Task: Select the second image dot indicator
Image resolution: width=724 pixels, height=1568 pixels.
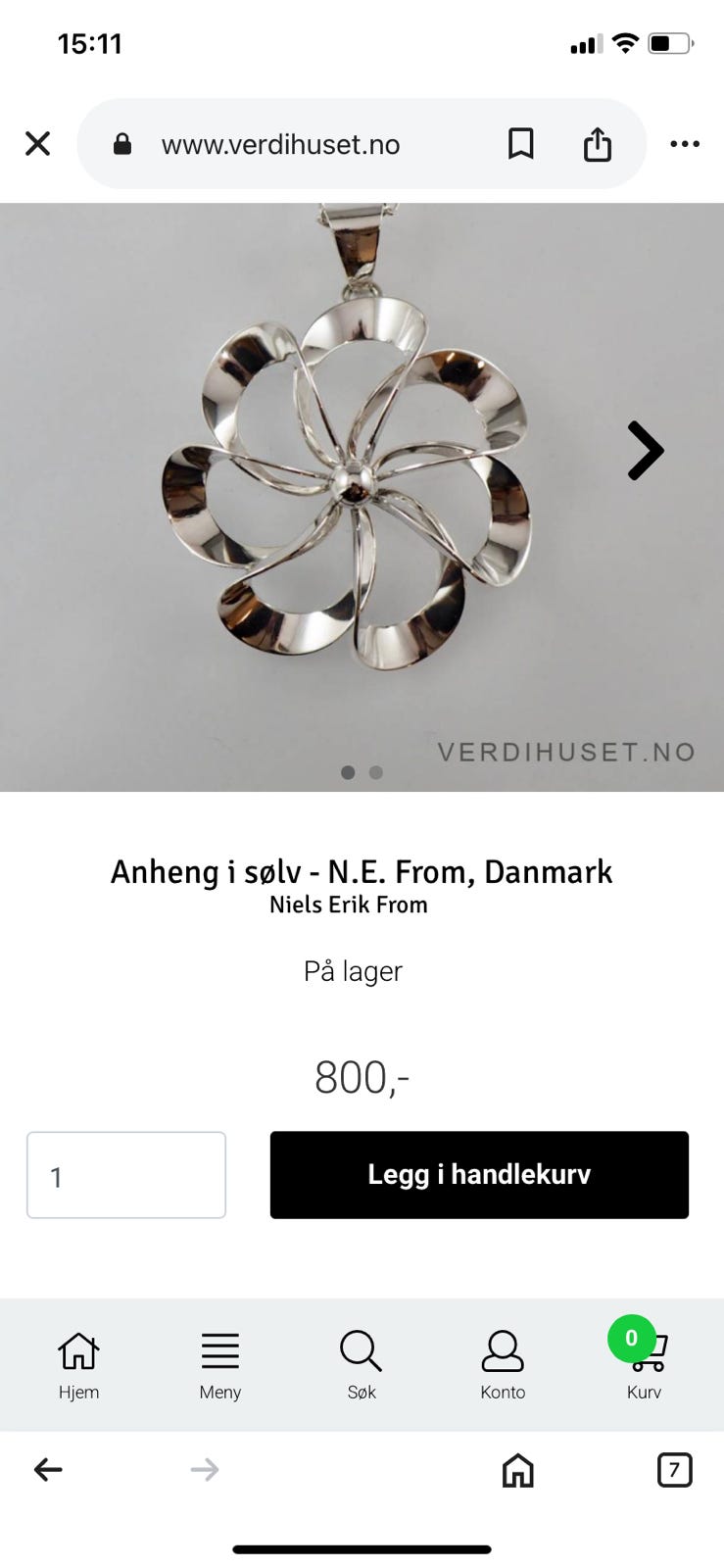Action: [x=375, y=772]
